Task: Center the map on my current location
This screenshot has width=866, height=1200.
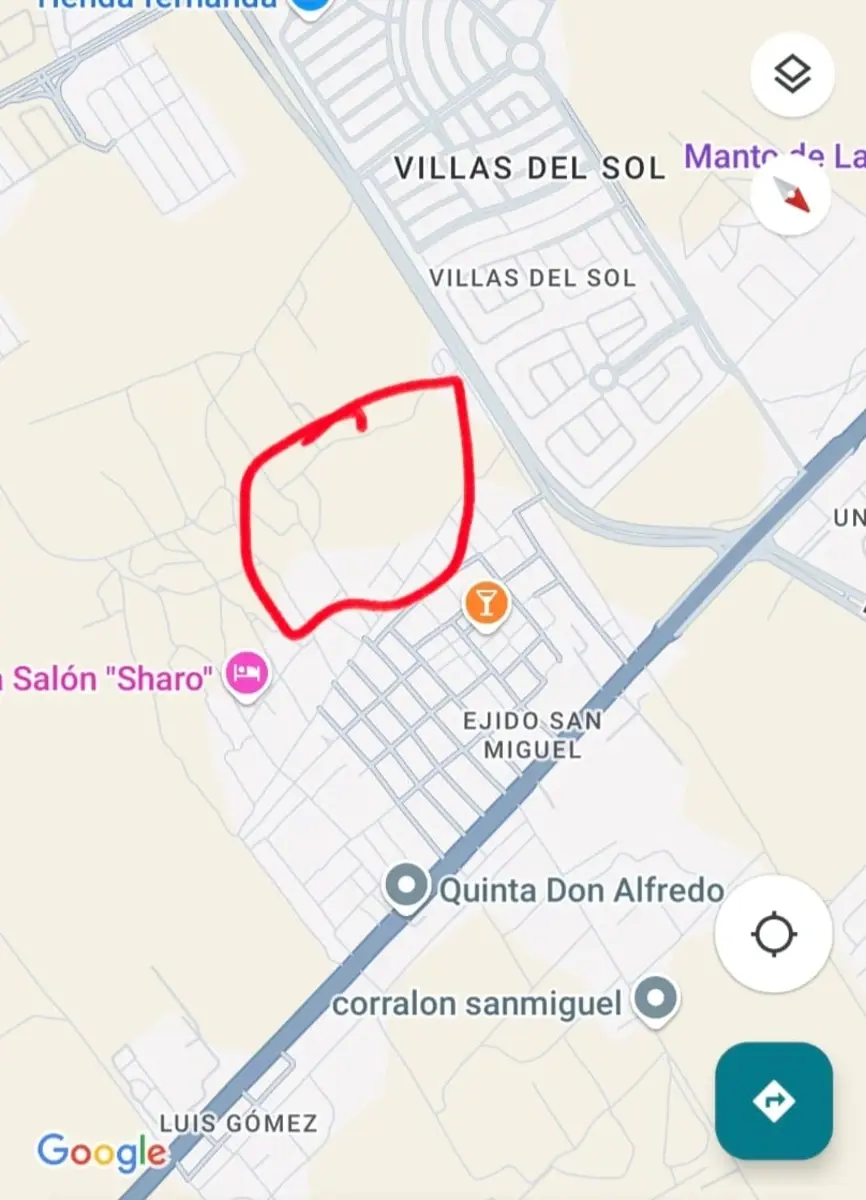Action: [773, 934]
